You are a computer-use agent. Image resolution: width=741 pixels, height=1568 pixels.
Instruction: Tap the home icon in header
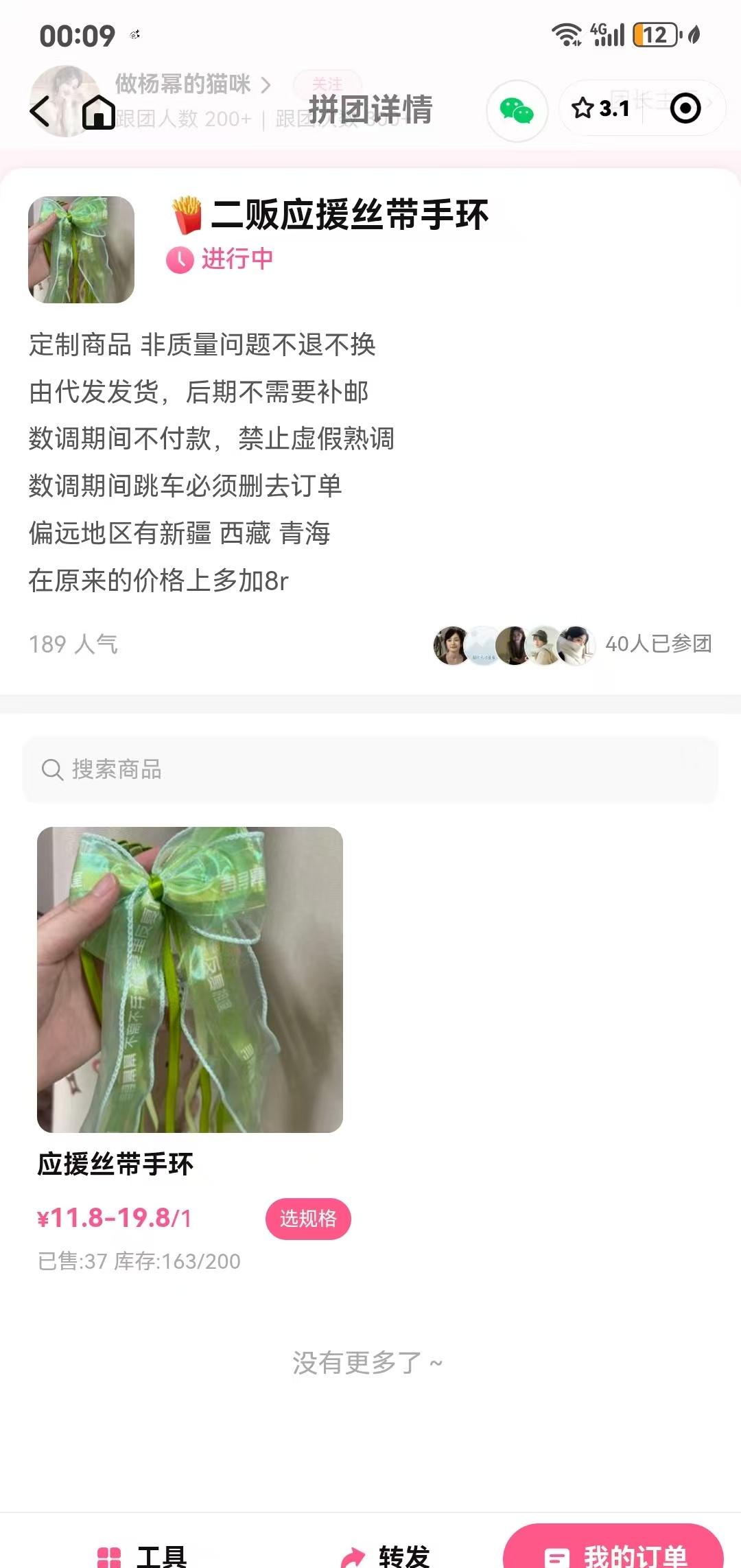click(x=99, y=112)
